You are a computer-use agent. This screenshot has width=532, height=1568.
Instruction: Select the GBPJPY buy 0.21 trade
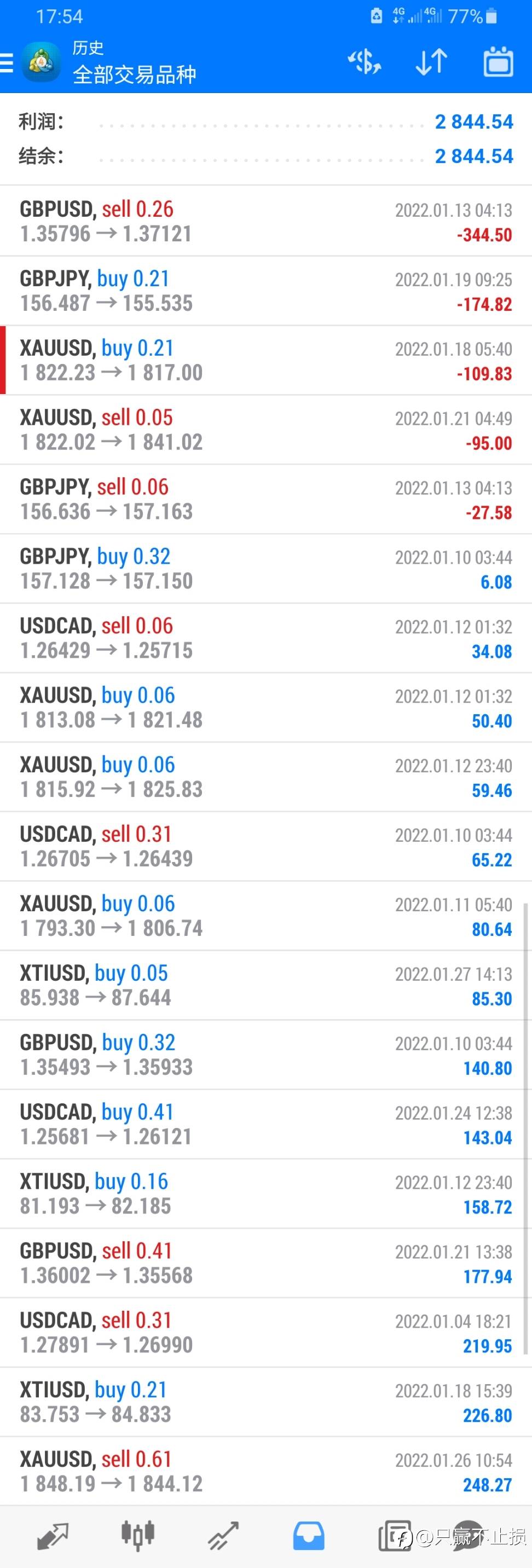(x=266, y=291)
